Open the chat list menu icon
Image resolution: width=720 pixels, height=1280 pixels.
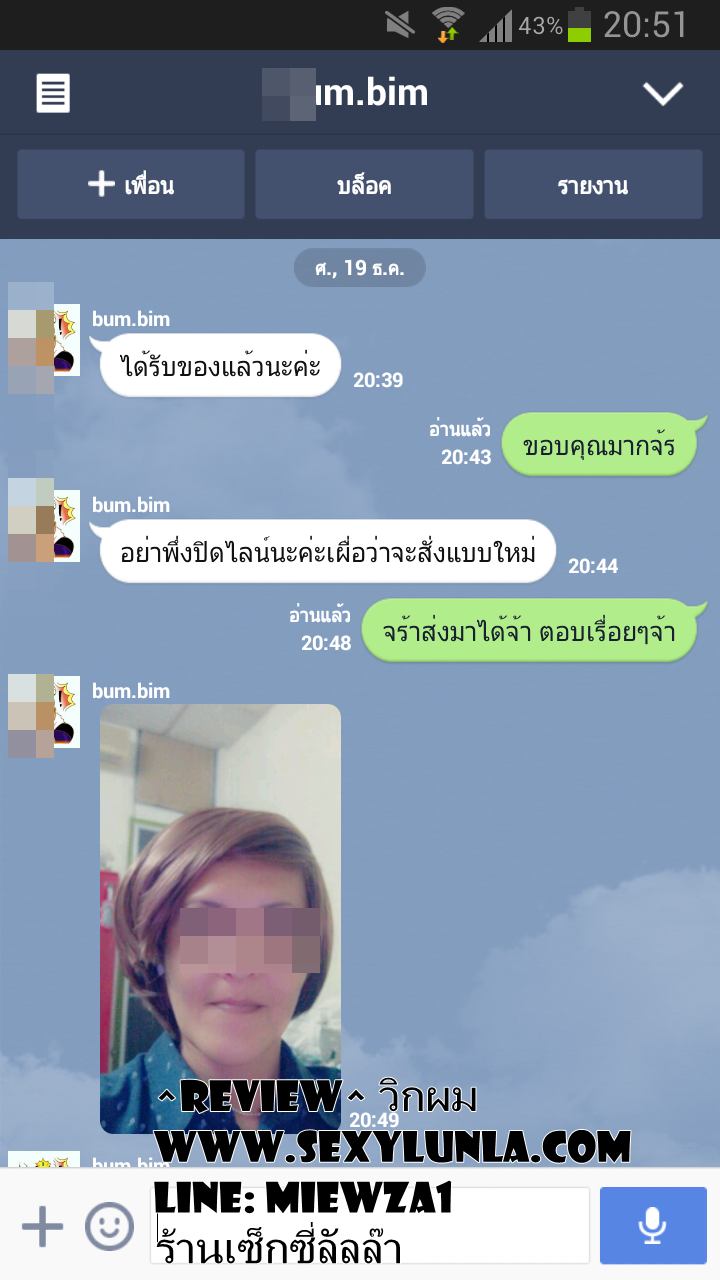pyautogui.click(x=53, y=94)
